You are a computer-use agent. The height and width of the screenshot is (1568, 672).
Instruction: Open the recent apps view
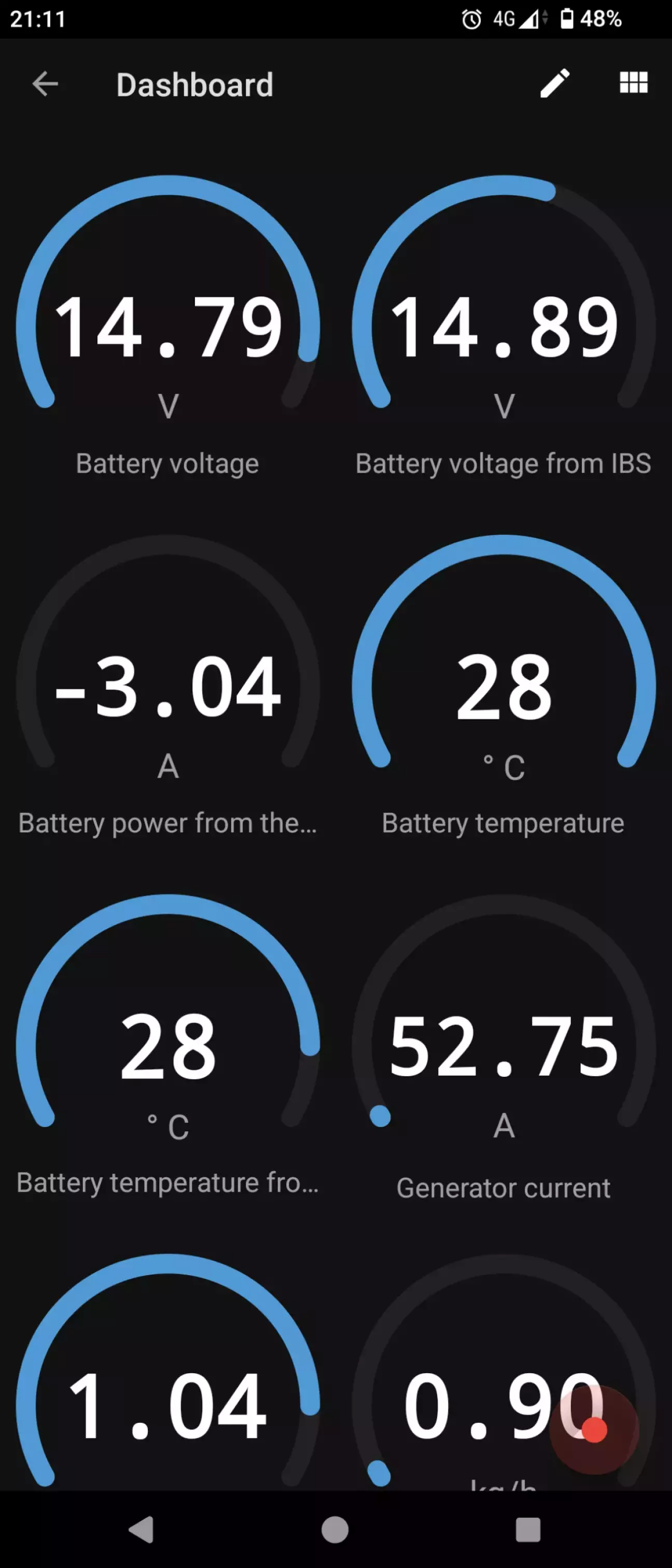point(528,1529)
